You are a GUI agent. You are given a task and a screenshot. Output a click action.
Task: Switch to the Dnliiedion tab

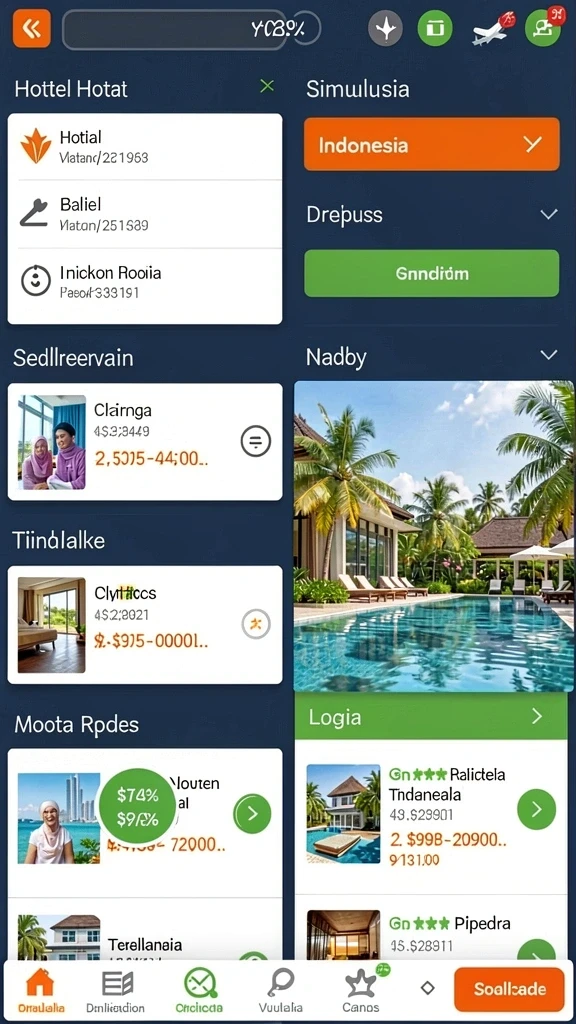click(x=116, y=991)
